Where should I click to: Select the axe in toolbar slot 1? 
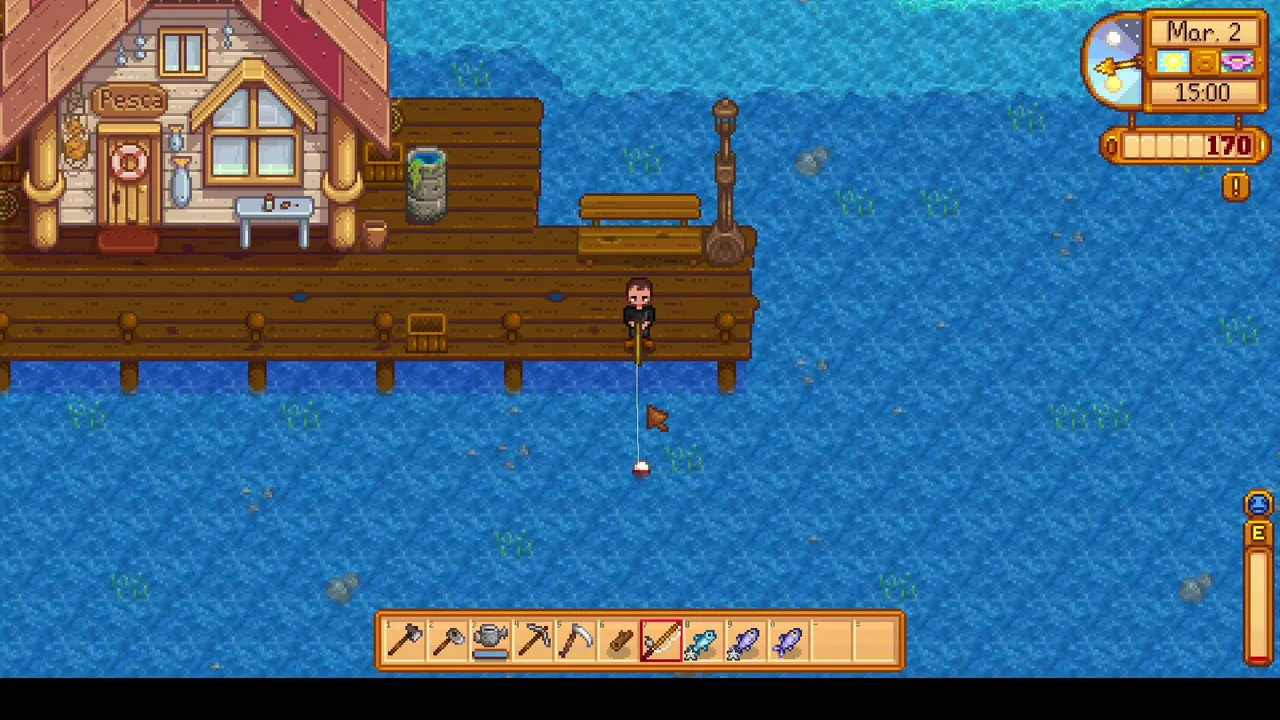pos(404,640)
